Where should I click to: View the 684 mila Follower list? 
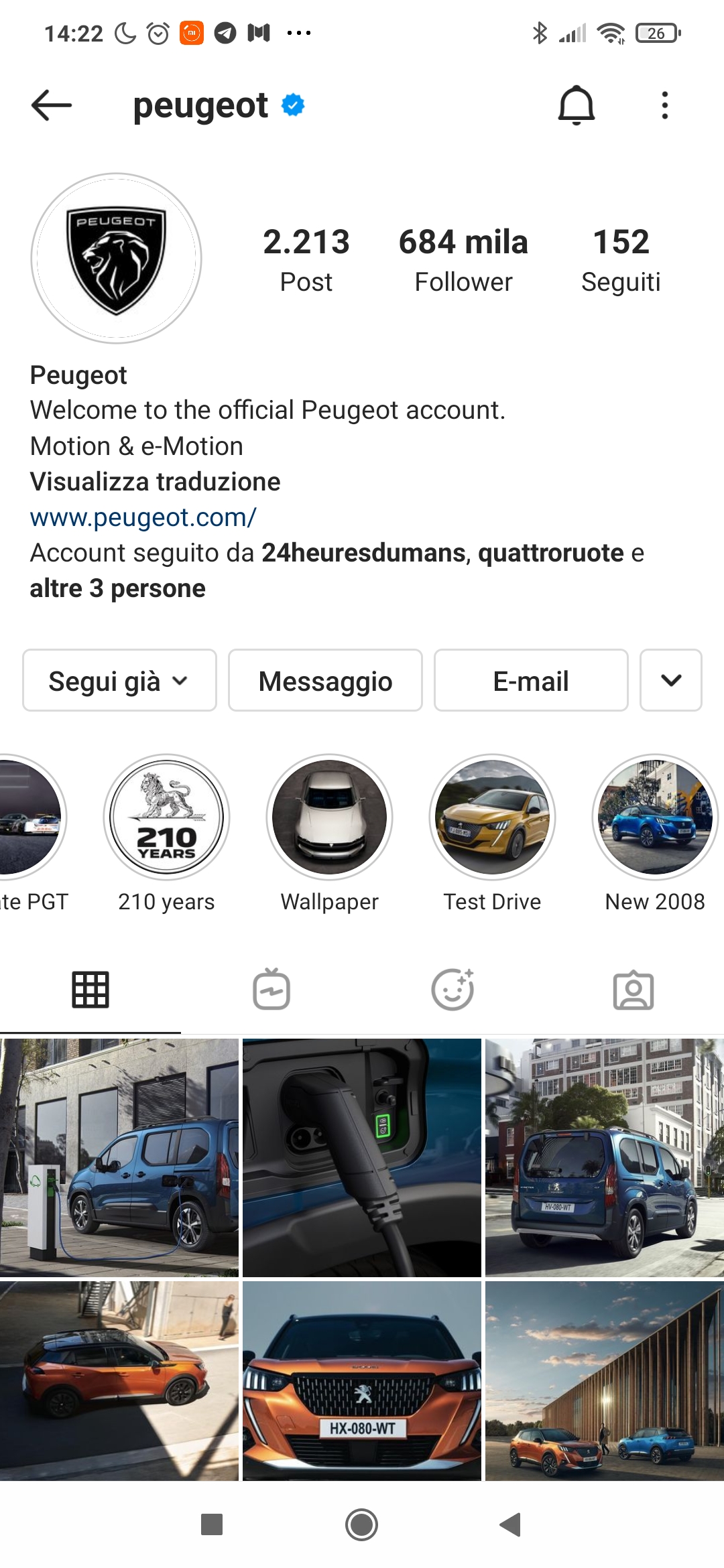coord(463,260)
